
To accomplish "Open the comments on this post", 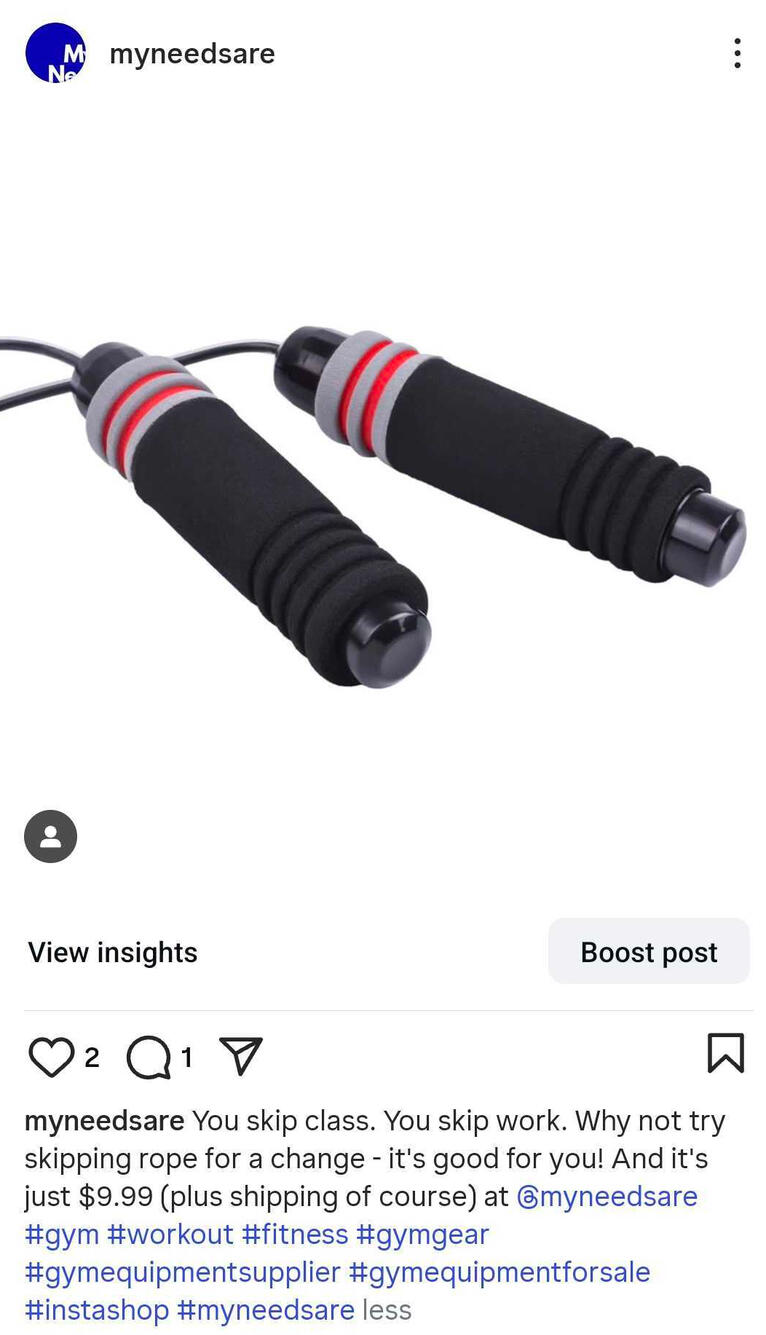I will click(148, 1057).
